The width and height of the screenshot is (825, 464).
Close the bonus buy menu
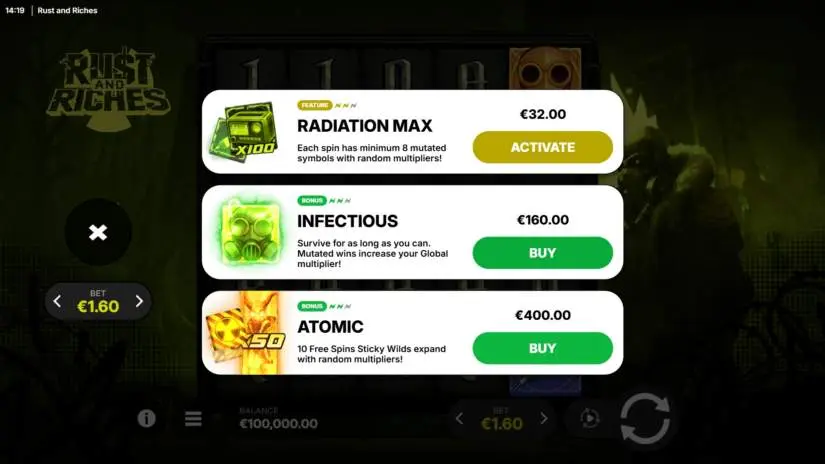pos(98,232)
